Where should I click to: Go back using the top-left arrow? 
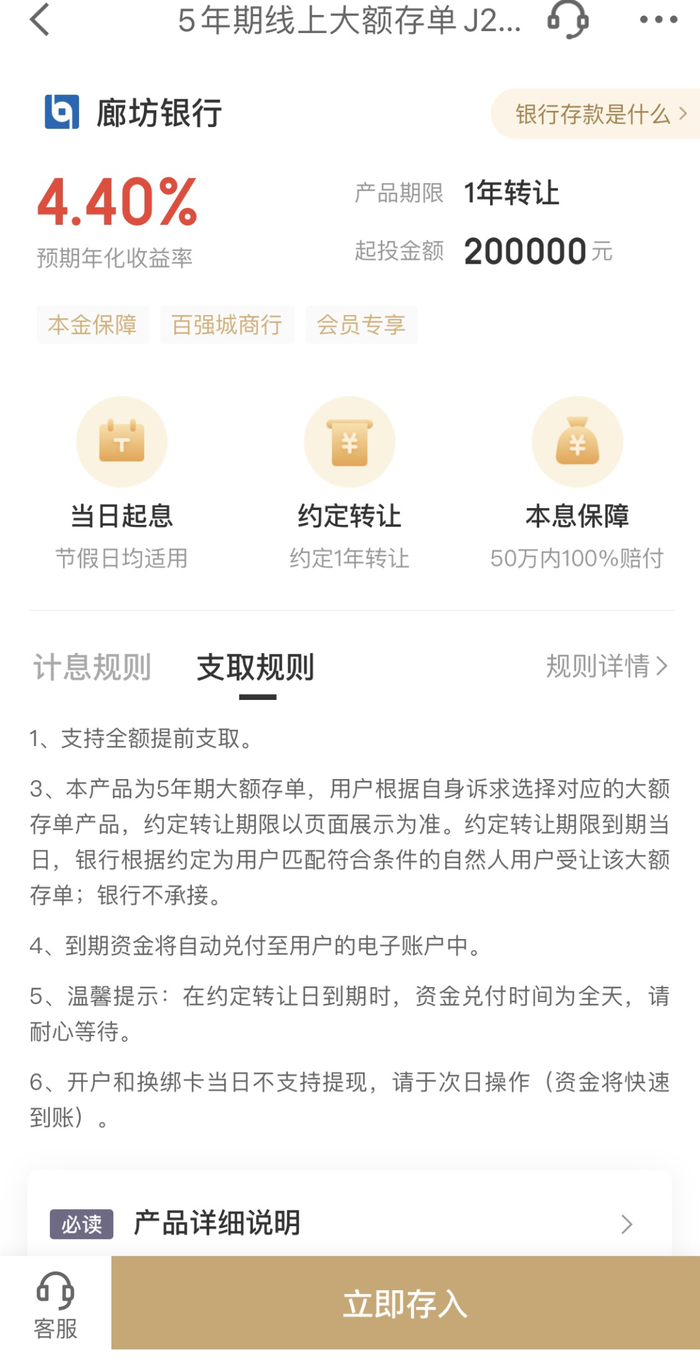coord(40,20)
